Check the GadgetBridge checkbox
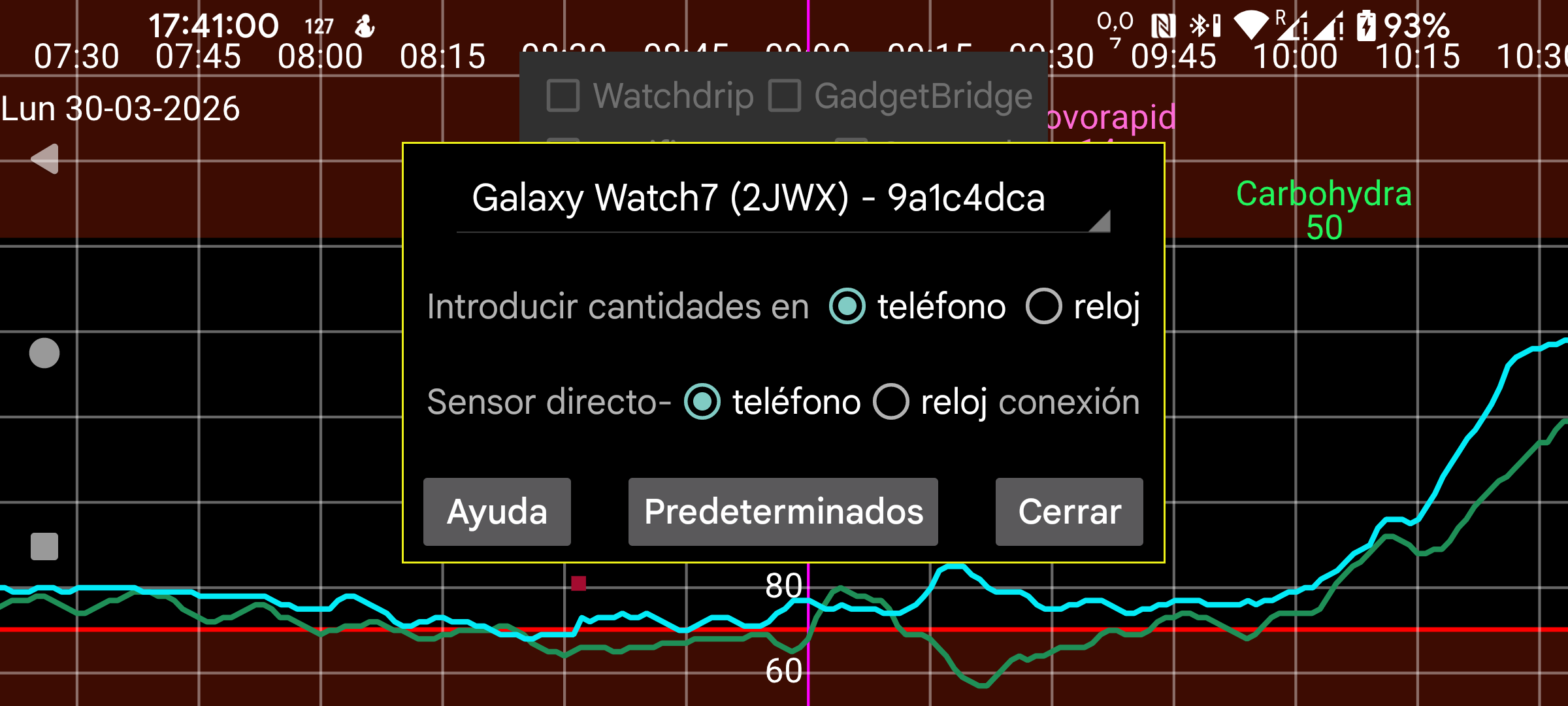This screenshot has width=1568, height=706. [785, 96]
